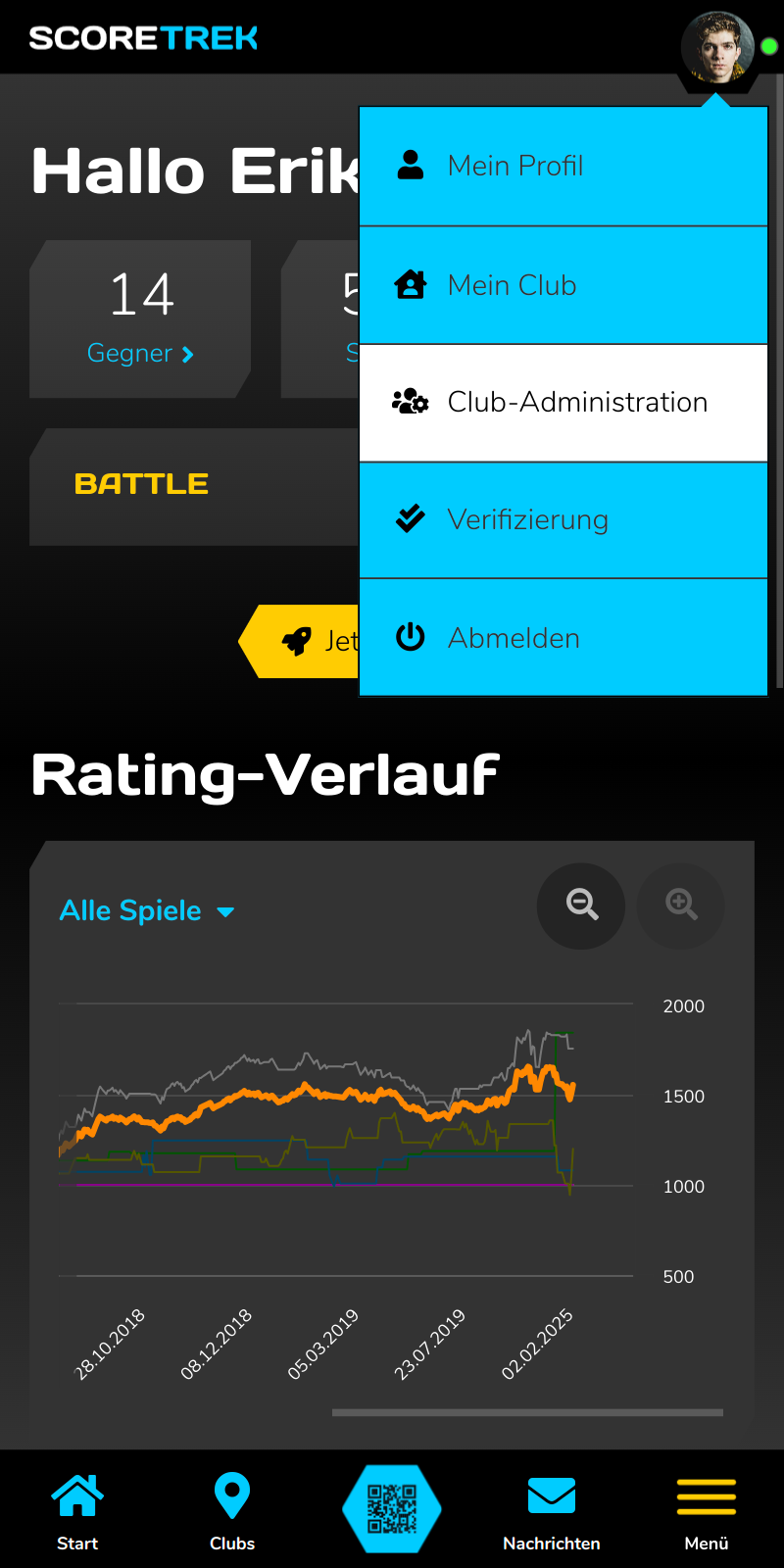Open the 14 Gegner card
Image resolution: width=784 pixels, height=1568 pixels.
point(140,319)
